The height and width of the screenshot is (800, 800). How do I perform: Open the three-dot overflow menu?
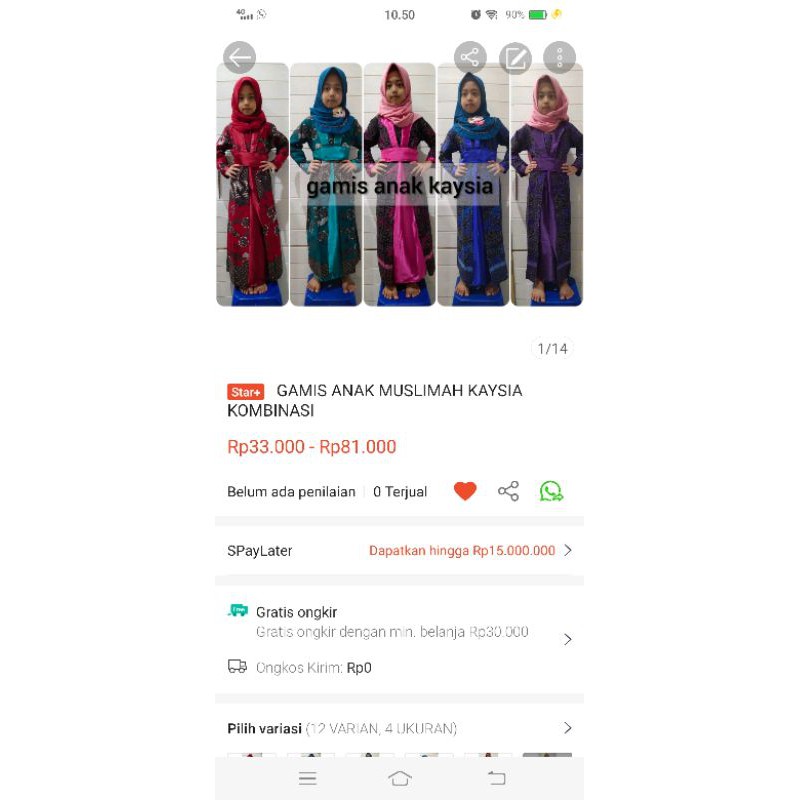coord(559,58)
